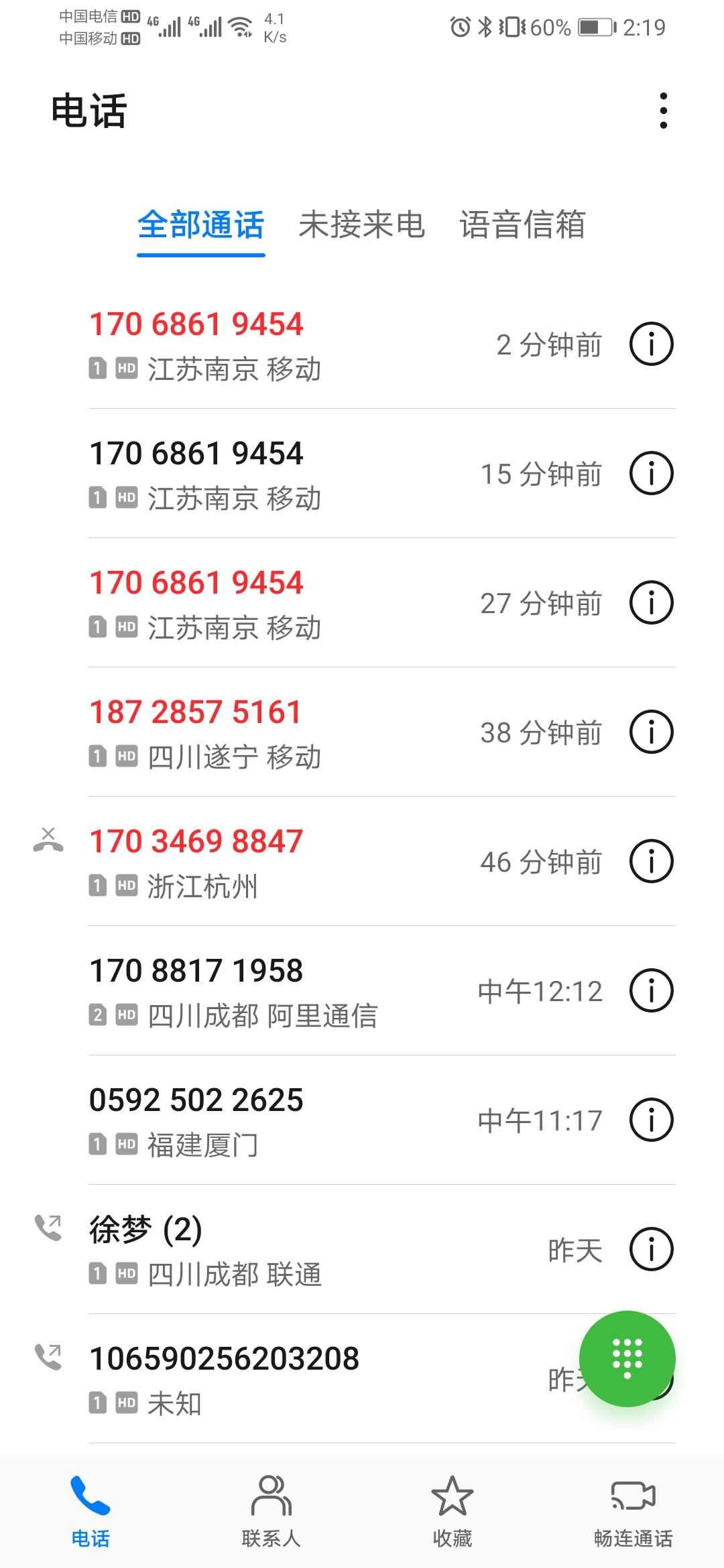This screenshot has width=724, height=1568.
Task: View info for the call 15 分钟前
Action: 651,473
